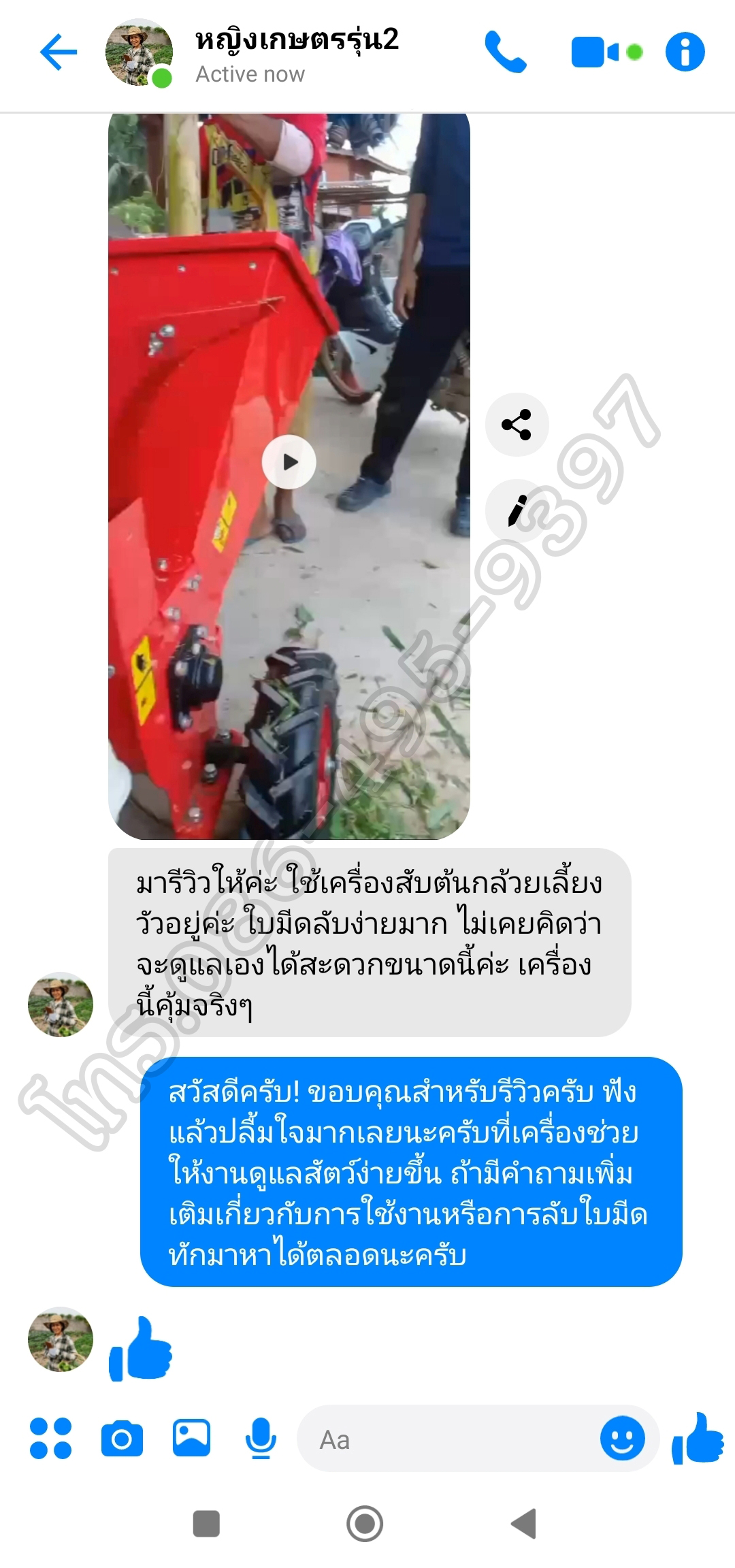Tap the system home button
This screenshot has height=1568, width=735.
(365, 1524)
